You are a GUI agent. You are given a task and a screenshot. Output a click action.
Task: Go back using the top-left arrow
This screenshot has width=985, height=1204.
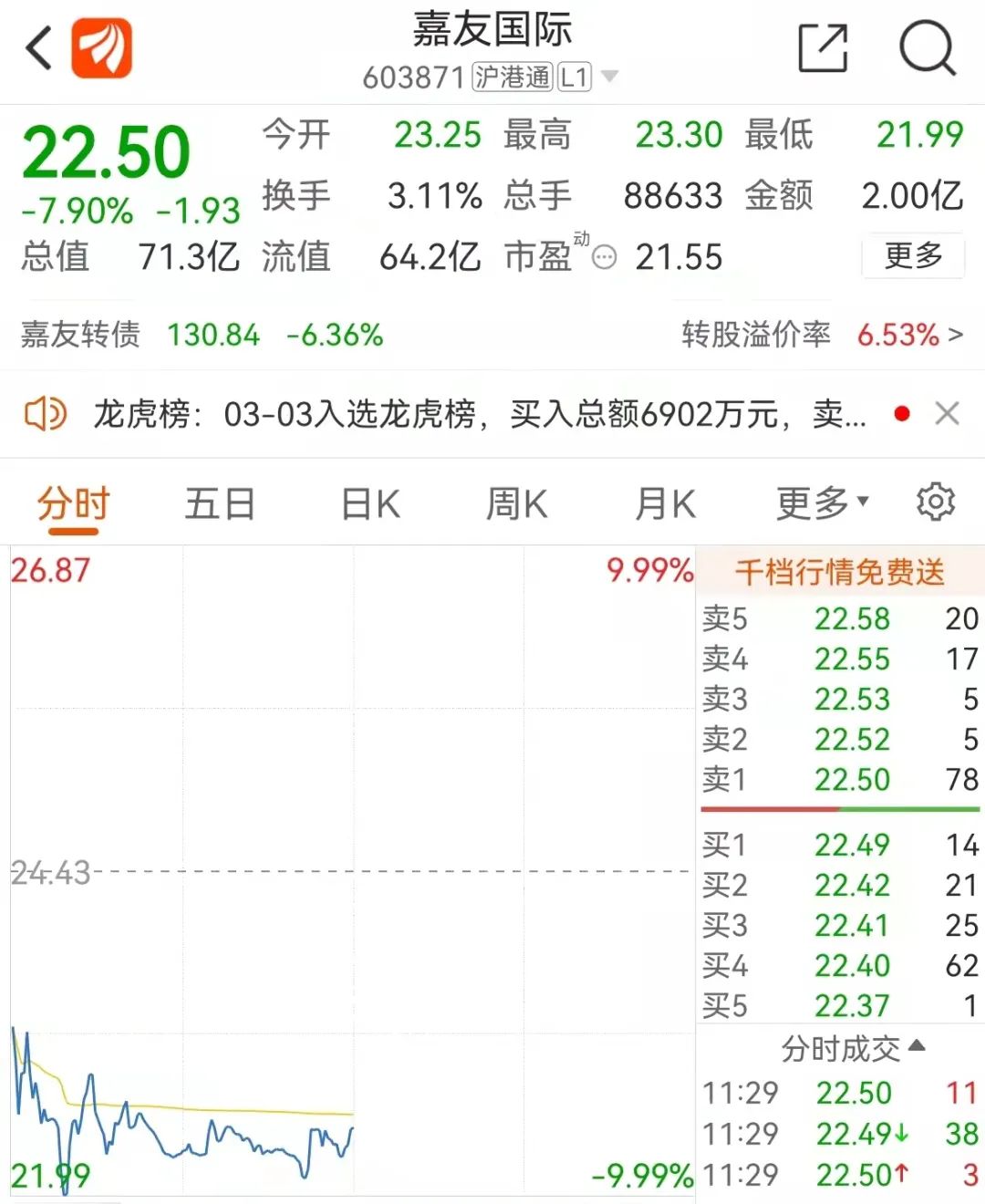coord(38,47)
